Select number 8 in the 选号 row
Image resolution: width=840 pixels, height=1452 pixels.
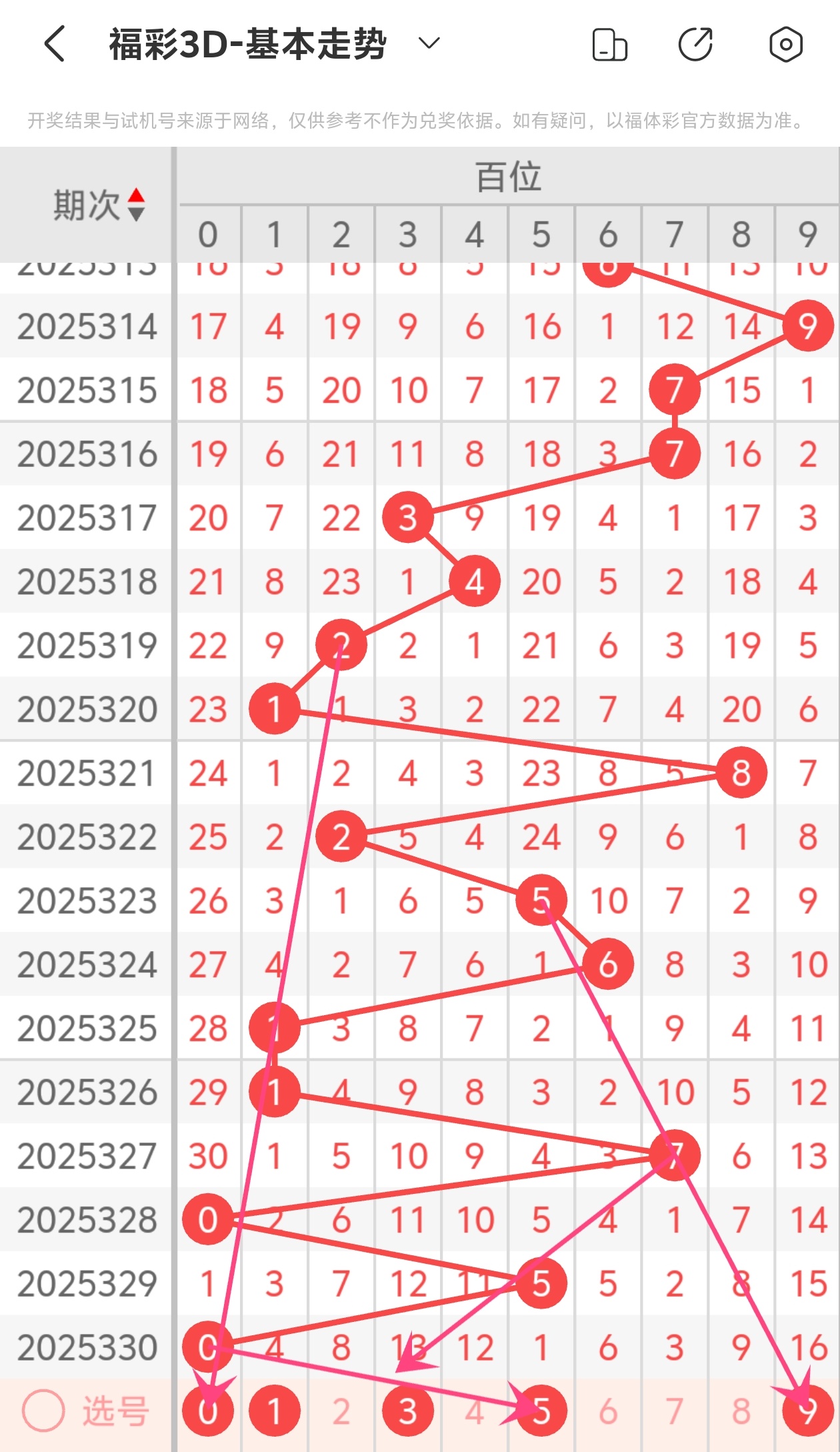(x=741, y=1411)
